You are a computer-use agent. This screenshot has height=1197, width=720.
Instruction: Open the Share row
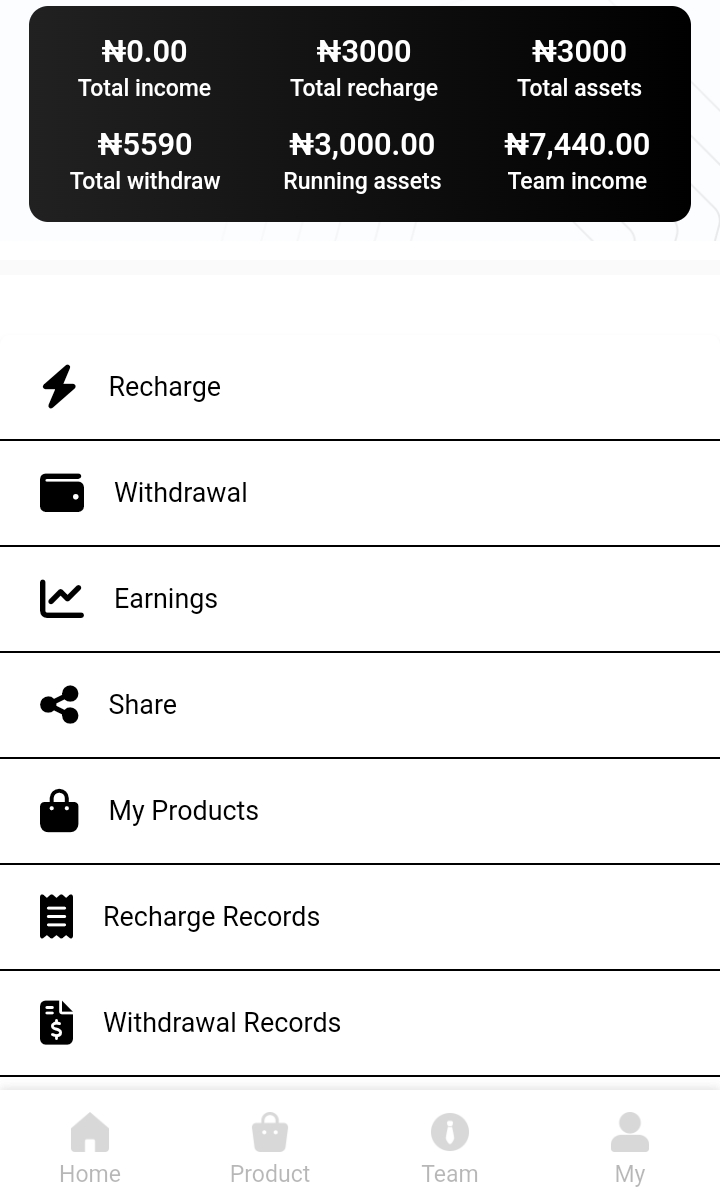[360, 705]
